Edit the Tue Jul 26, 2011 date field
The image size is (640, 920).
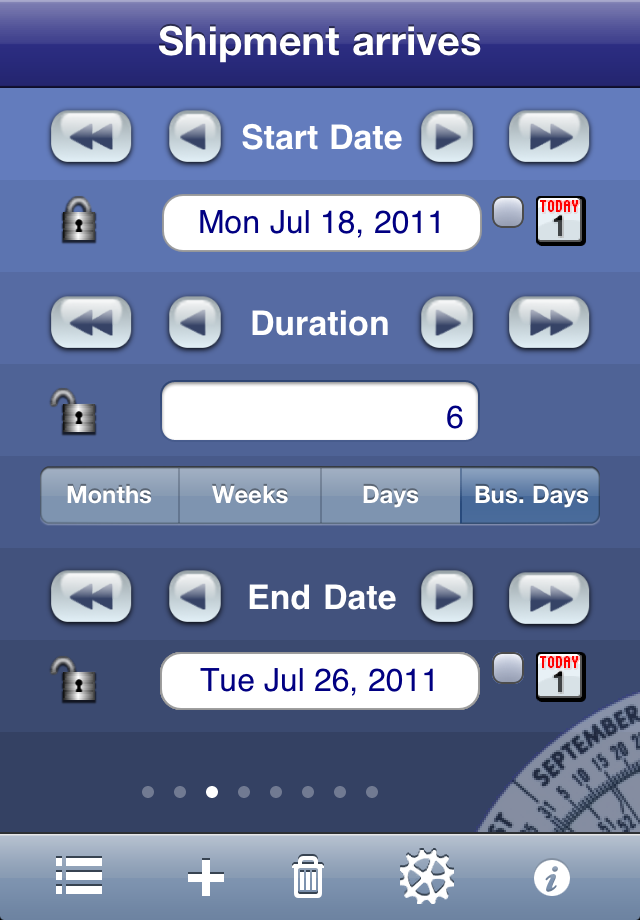tap(320, 681)
